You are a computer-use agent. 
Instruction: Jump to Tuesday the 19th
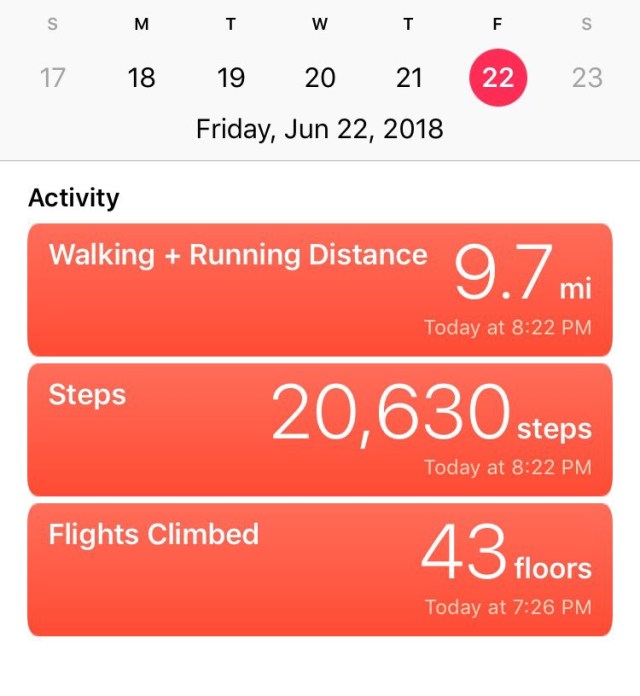[x=231, y=78]
